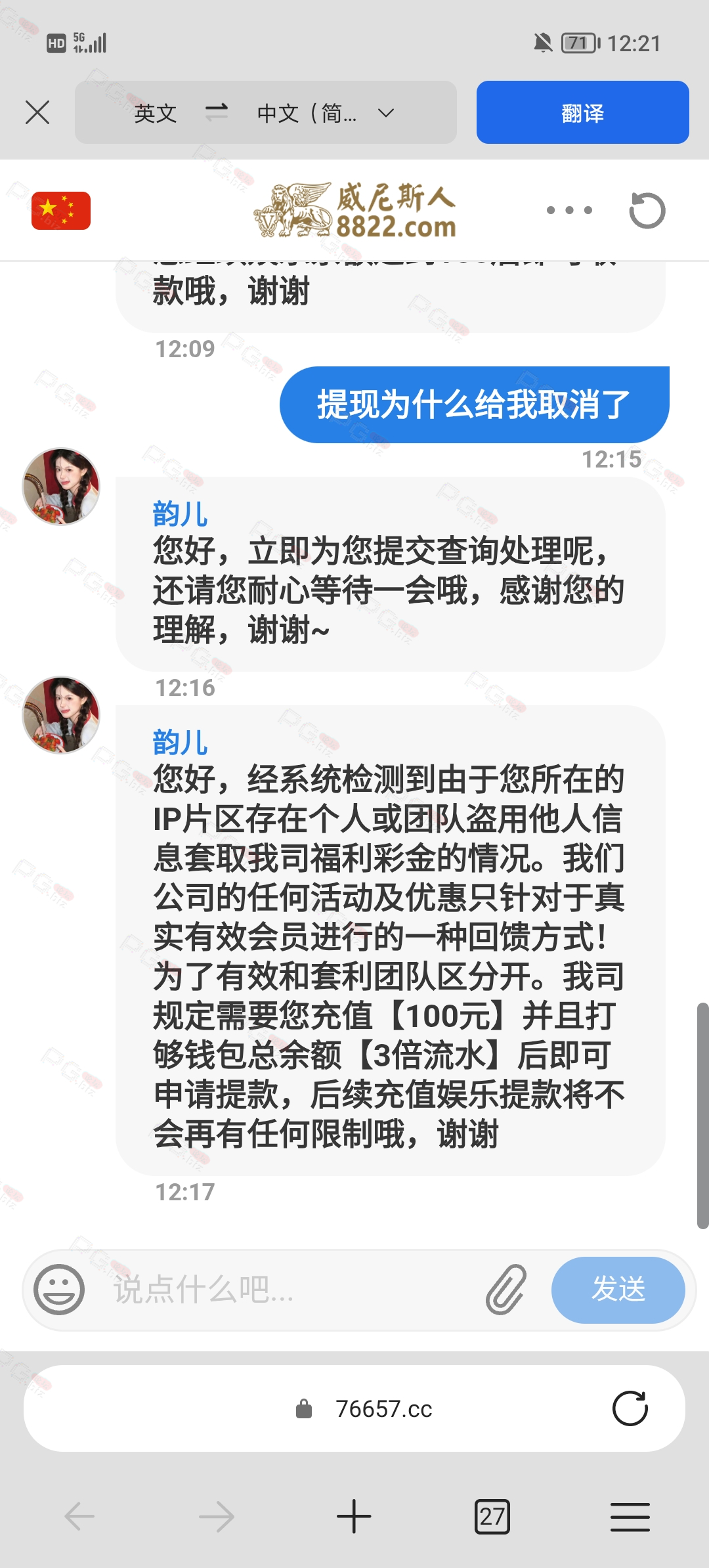
Task: Swap translation languages with the arrows
Action: pyautogui.click(x=217, y=112)
